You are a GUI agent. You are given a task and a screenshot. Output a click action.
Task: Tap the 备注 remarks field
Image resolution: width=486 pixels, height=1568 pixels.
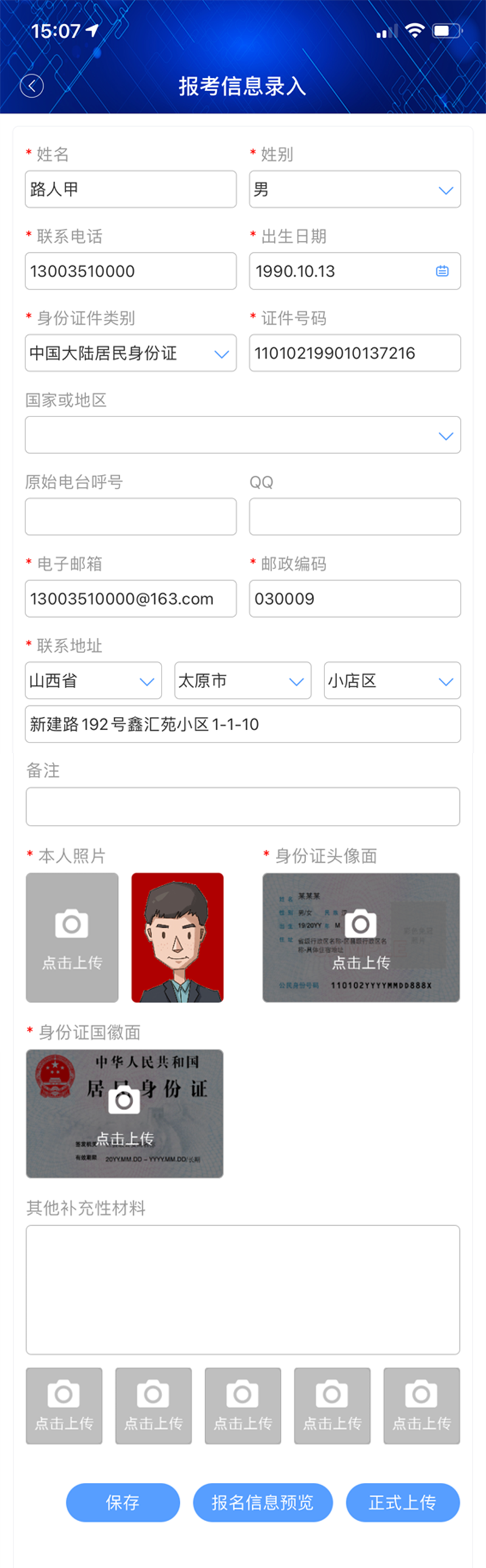[x=242, y=807]
